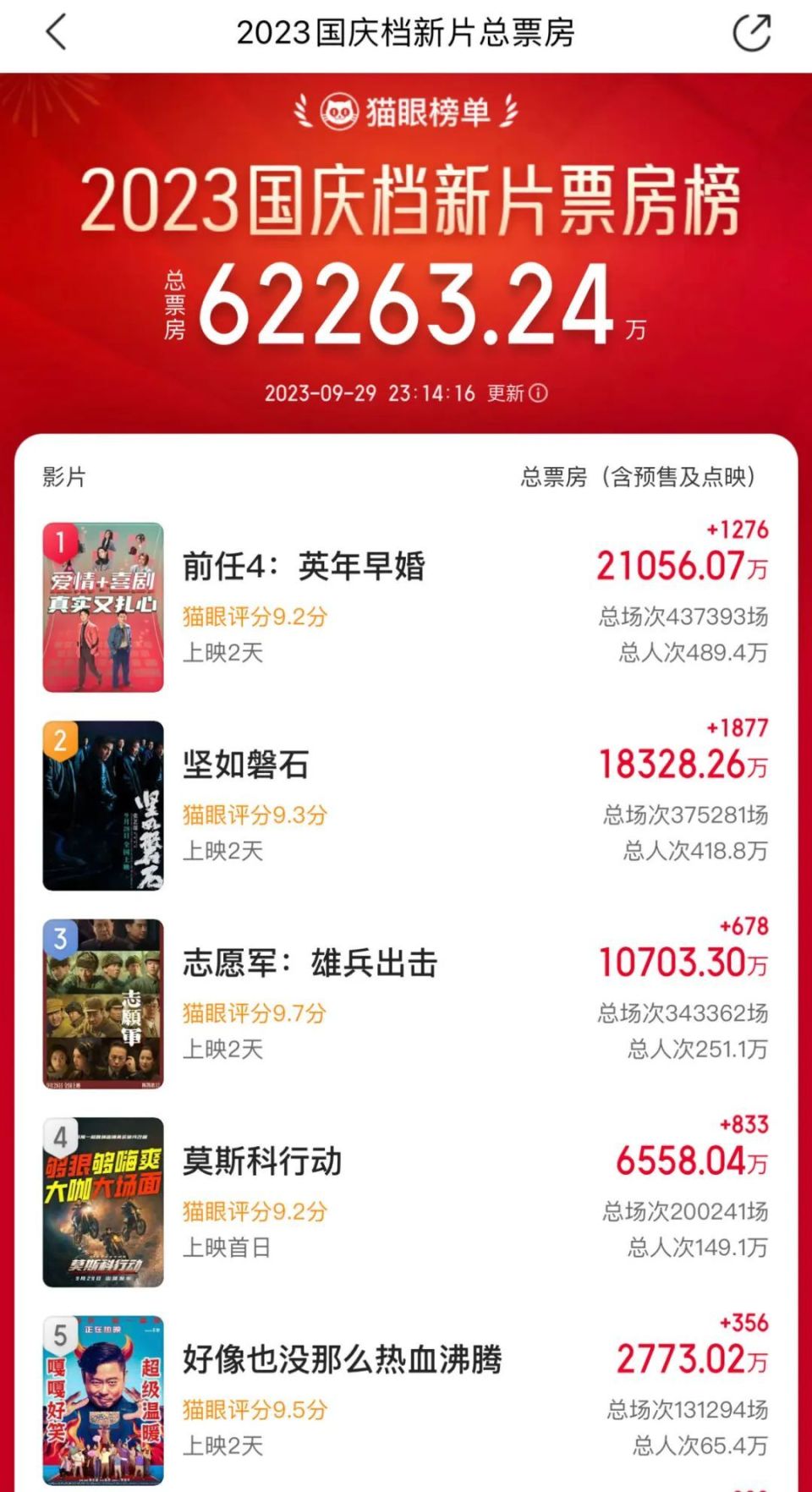
Task: Tap 好像也没那么热血沸腾 in the list
Action: [342, 1360]
